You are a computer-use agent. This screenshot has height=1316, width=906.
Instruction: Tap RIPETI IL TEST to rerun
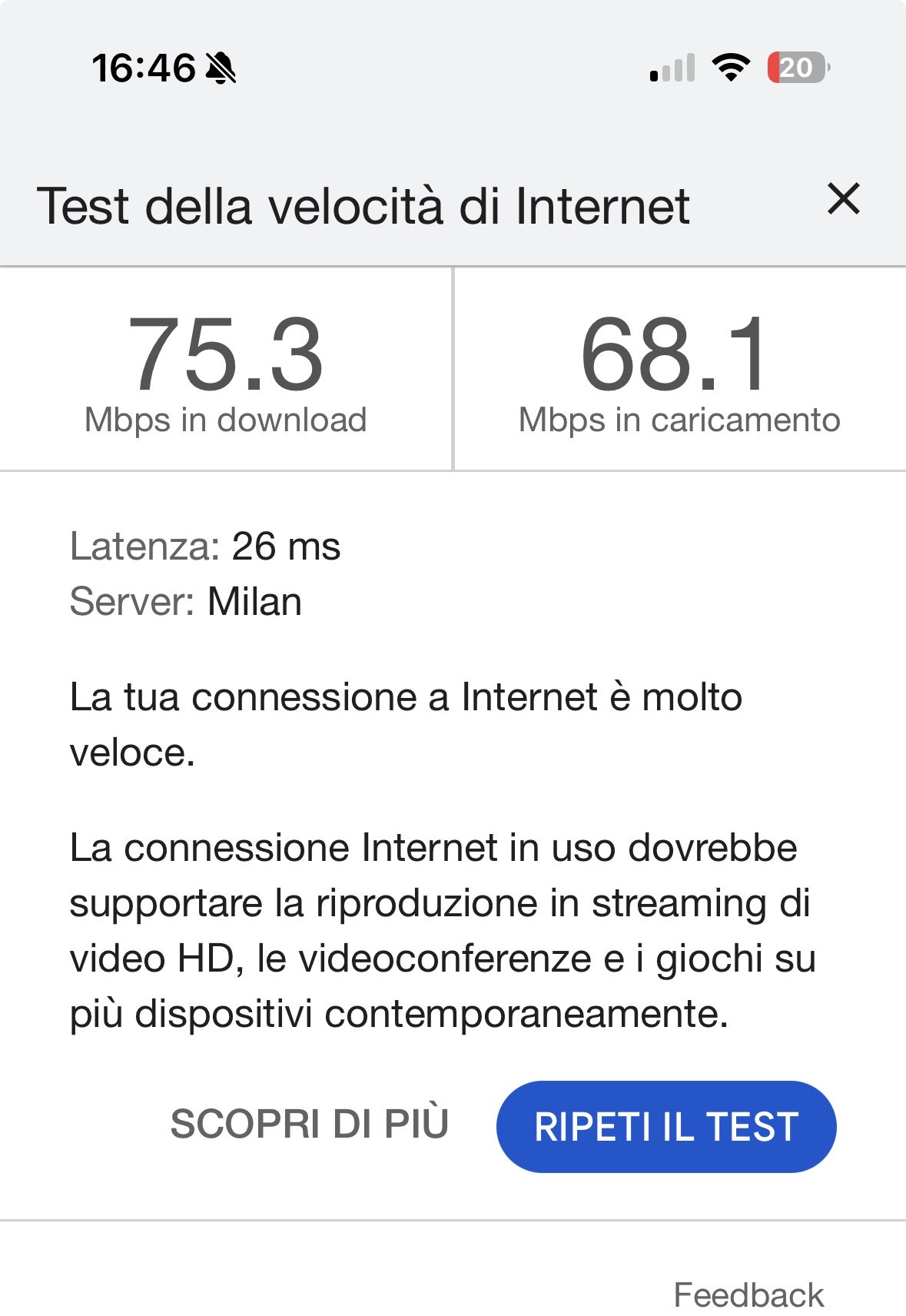(x=665, y=1127)
